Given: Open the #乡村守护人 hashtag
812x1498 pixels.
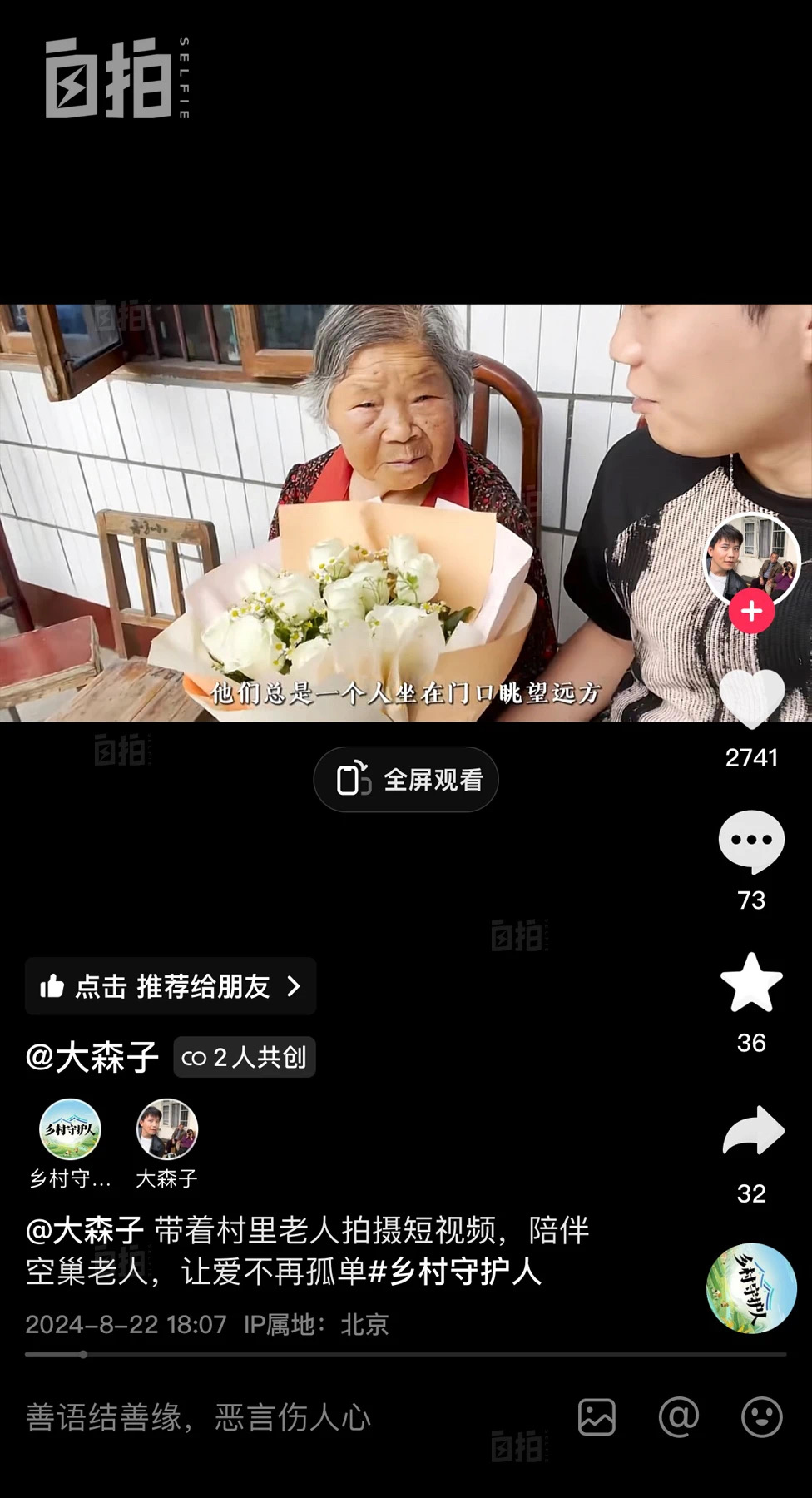Looking at the screenshot, I should (454, 1272).
